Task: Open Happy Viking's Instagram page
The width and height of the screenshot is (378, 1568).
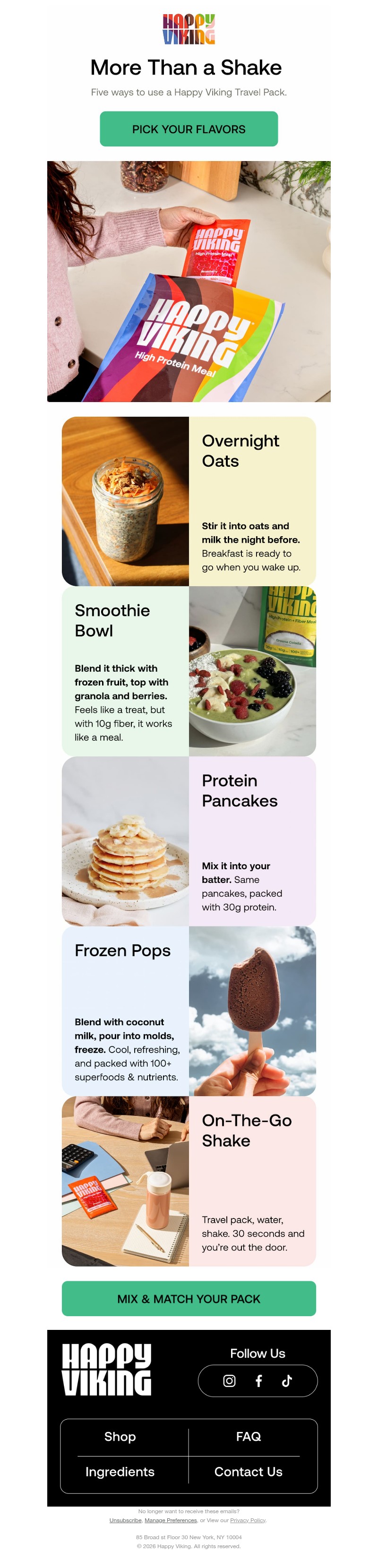Action: pos(229,1381)
